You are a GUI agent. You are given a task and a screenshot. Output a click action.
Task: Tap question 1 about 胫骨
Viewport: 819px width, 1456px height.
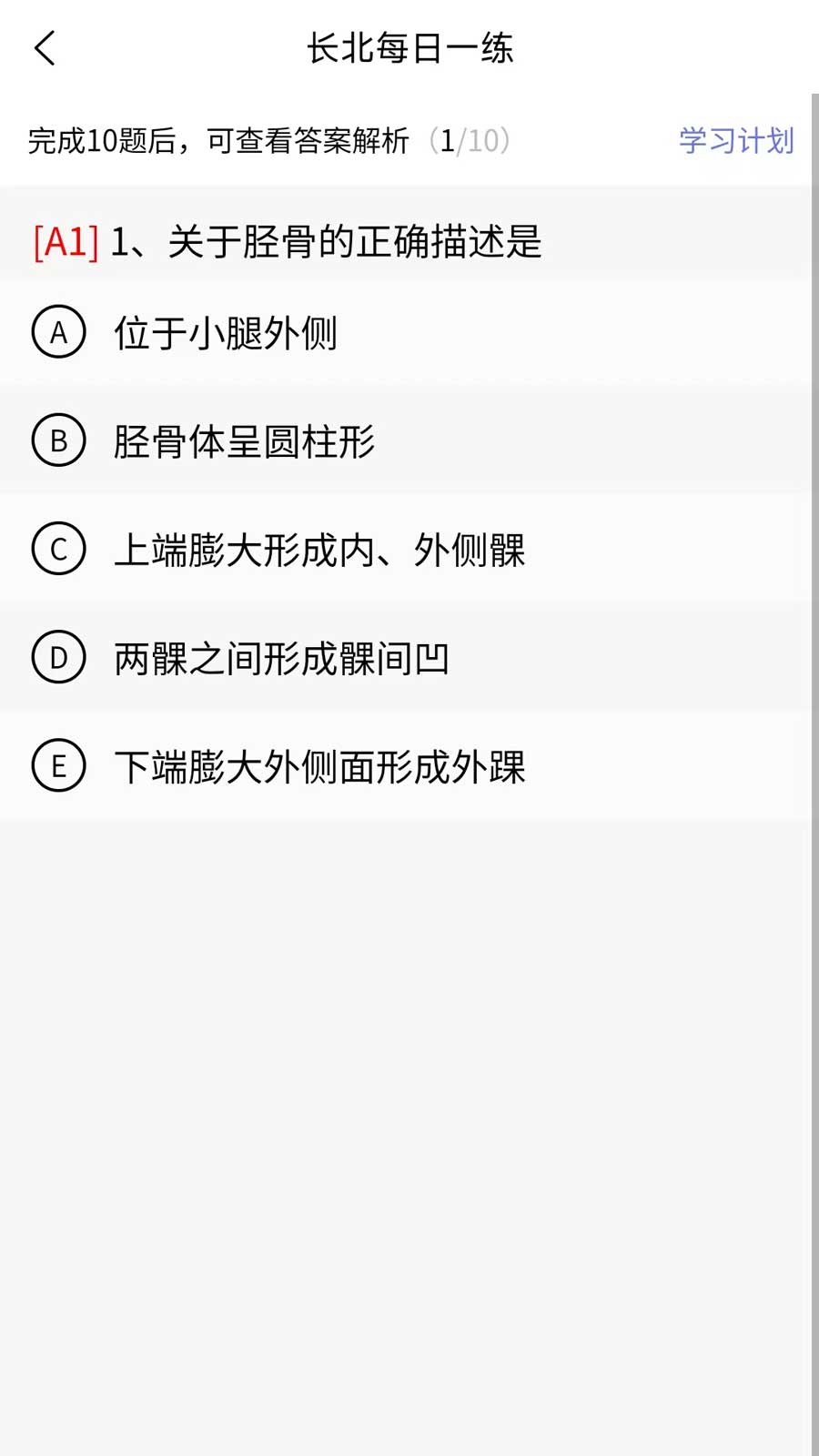pyautogui.click(x=328, y=240)
